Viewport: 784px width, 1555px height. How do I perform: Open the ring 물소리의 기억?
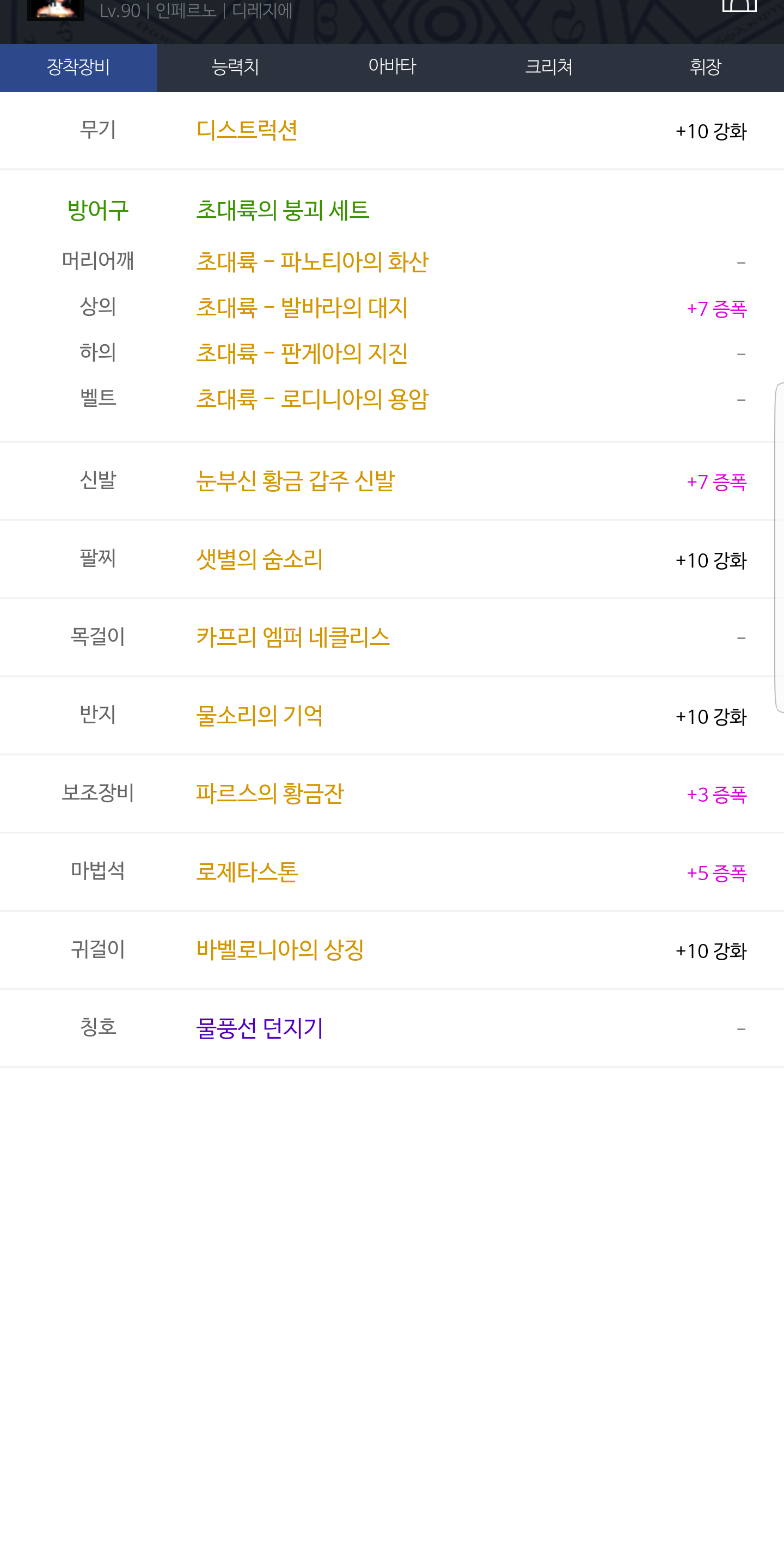point(260,716)
